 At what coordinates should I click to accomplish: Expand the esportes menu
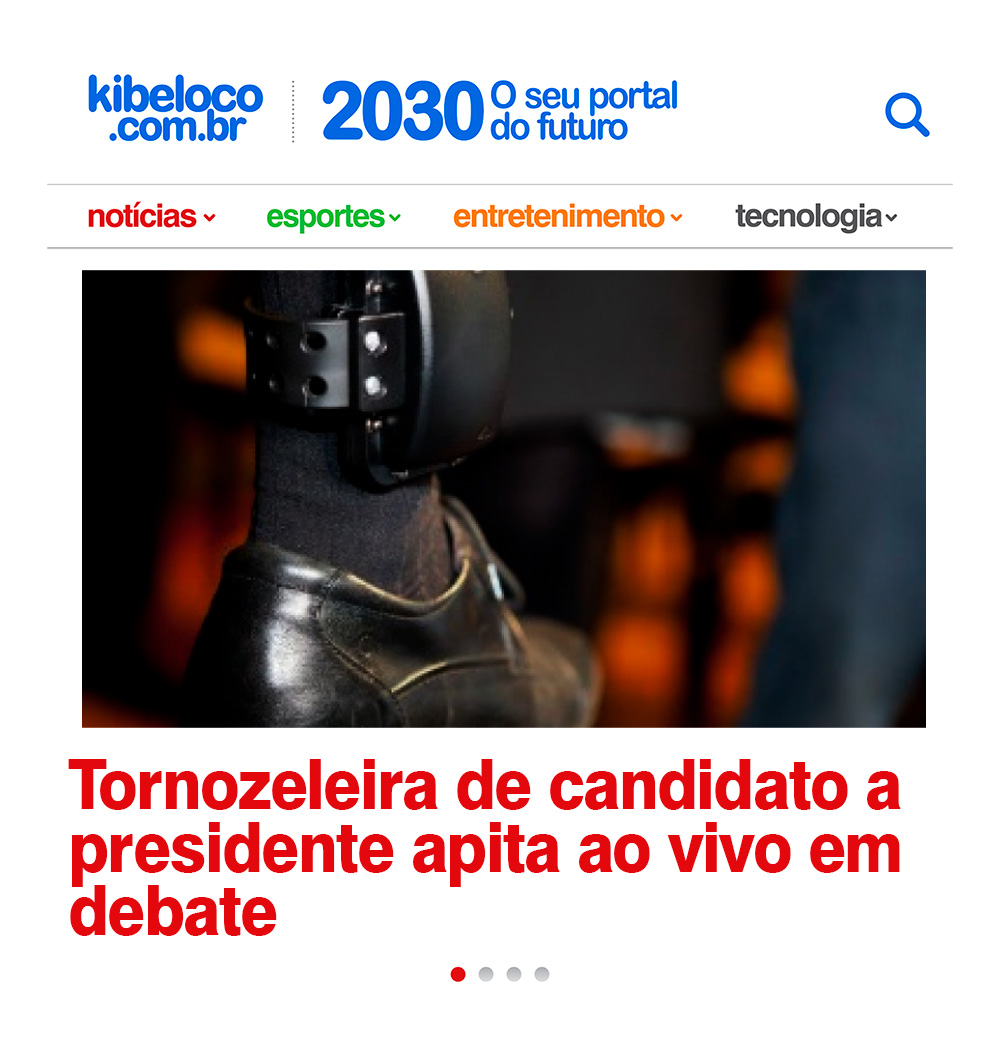333,216
